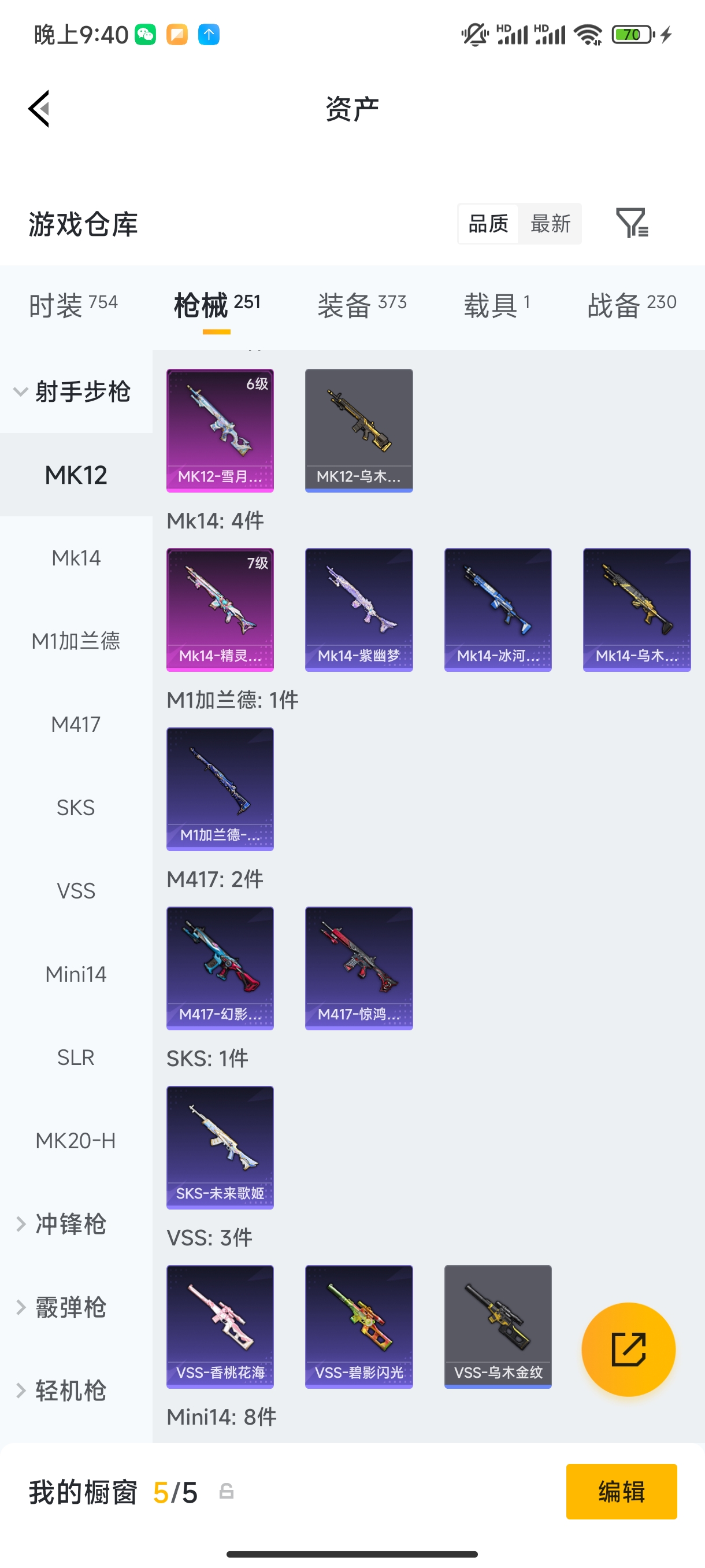Jump to Mini14 in the side list
This screenshot has height=1568, width=705.
coord(76,974)
